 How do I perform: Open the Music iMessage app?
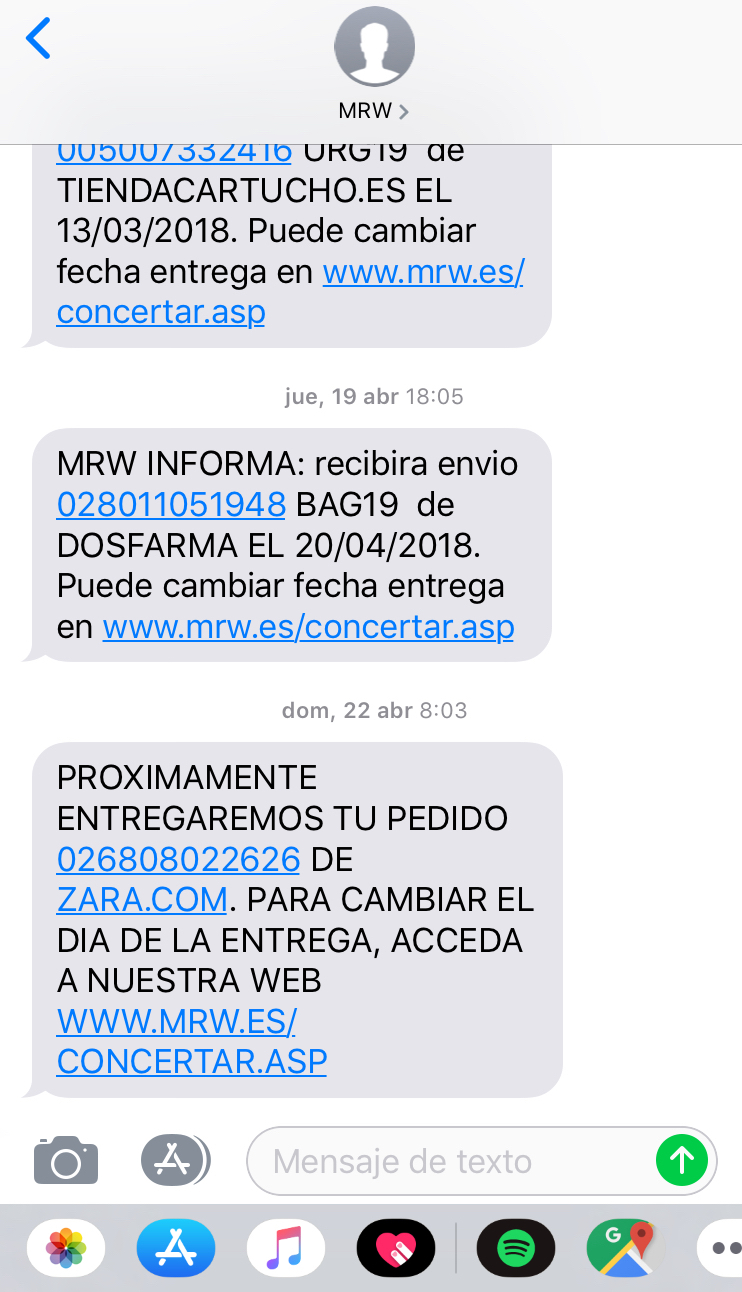coord(286,1248)
